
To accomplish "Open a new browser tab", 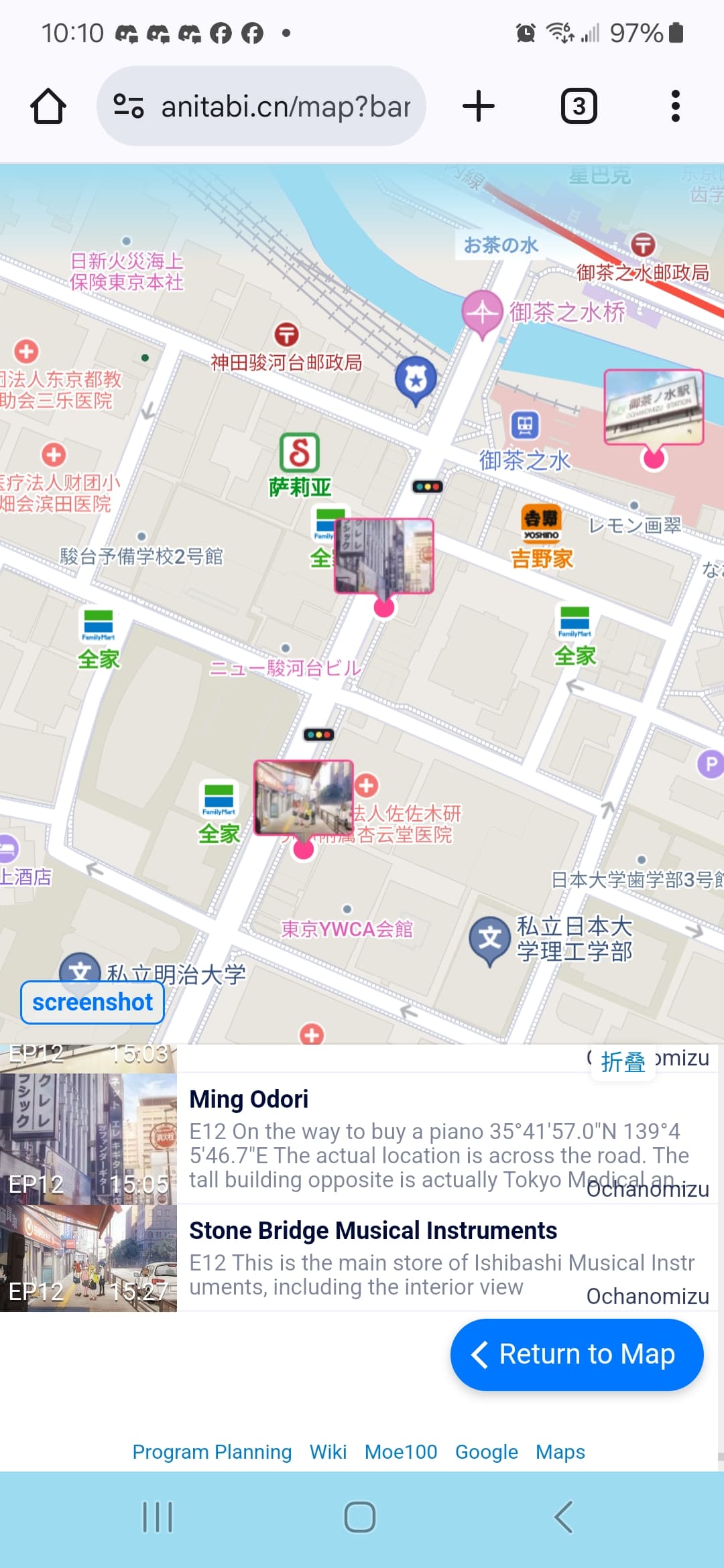I will pyautogui.click(x=479, y=107).
